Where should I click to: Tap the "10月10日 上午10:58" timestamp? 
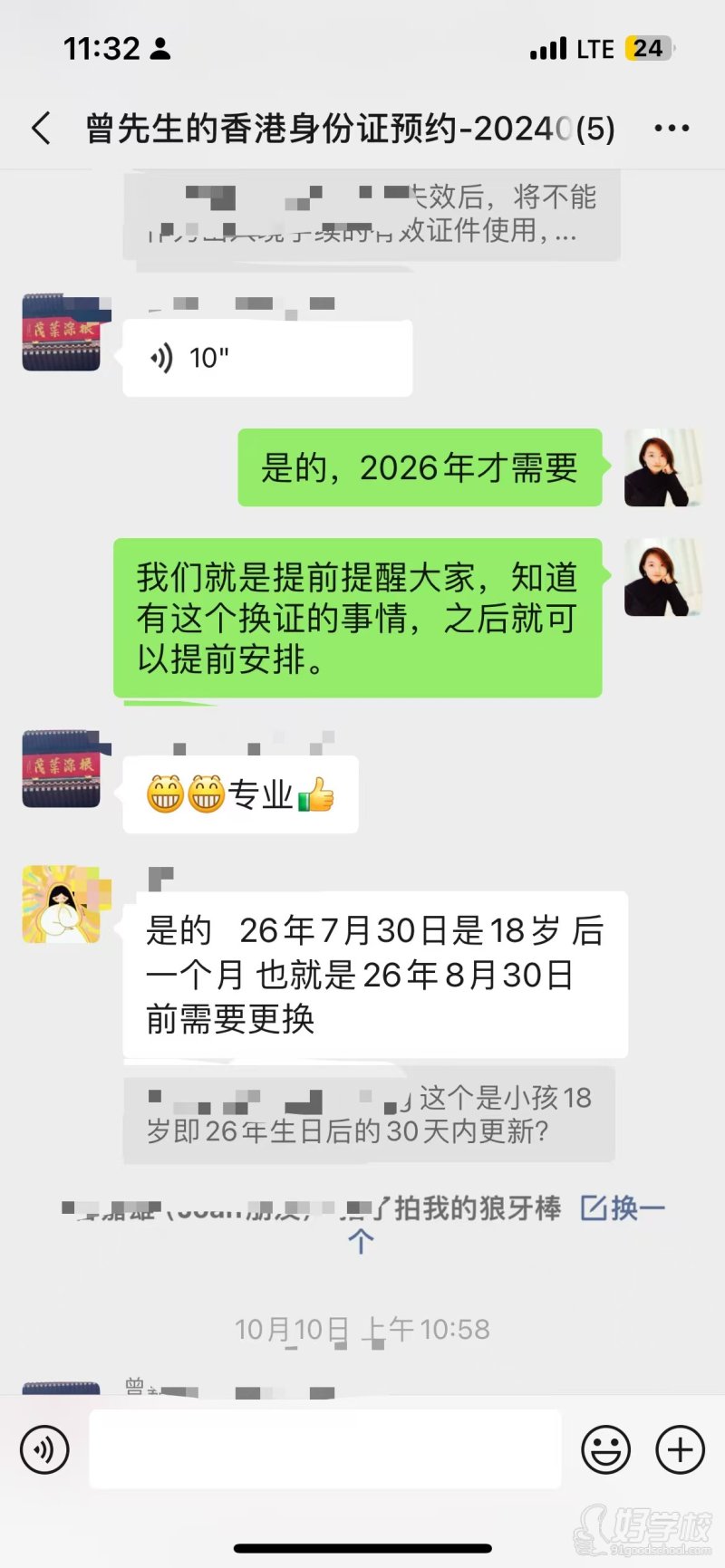point(362,1329)
